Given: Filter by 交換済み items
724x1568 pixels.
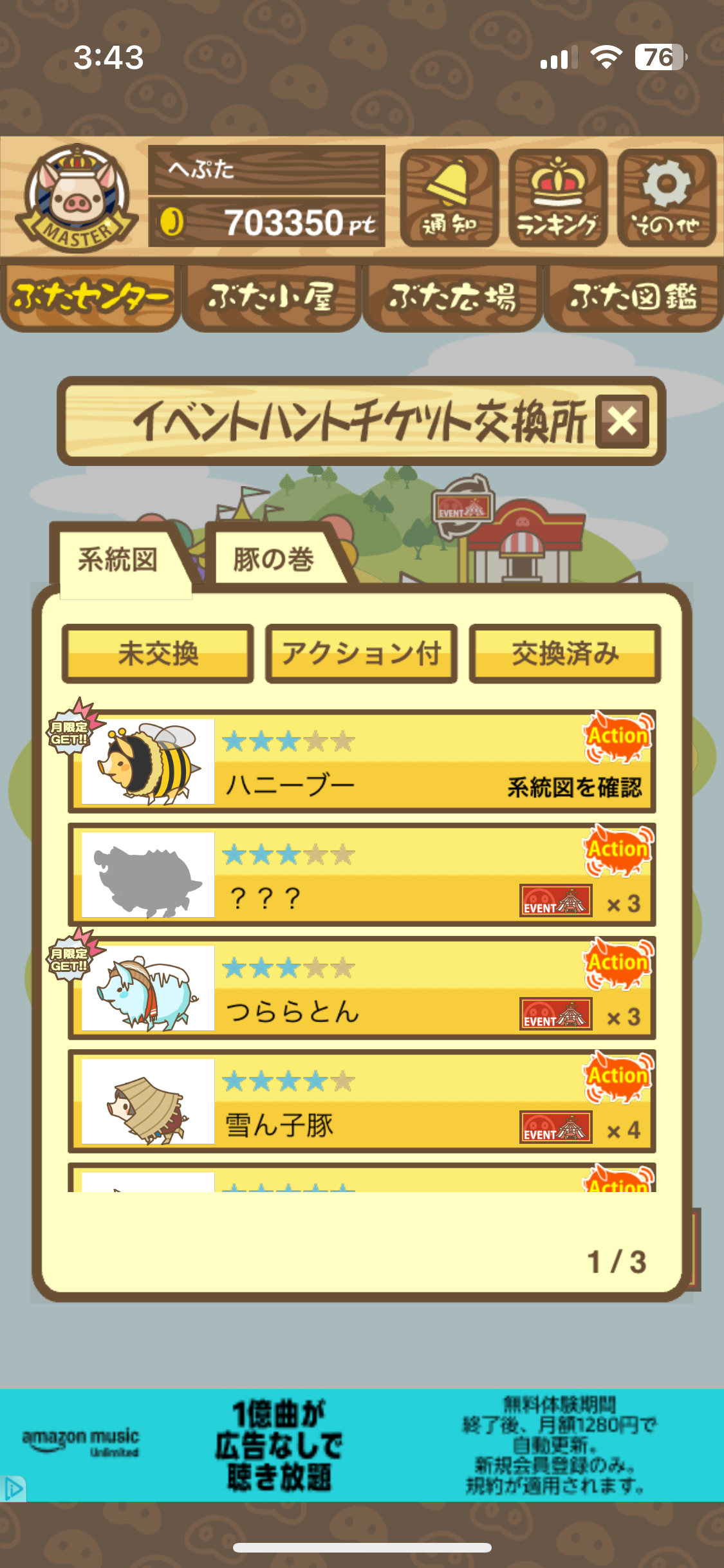Looking at the screenshot, I should [x=565, y=653].
